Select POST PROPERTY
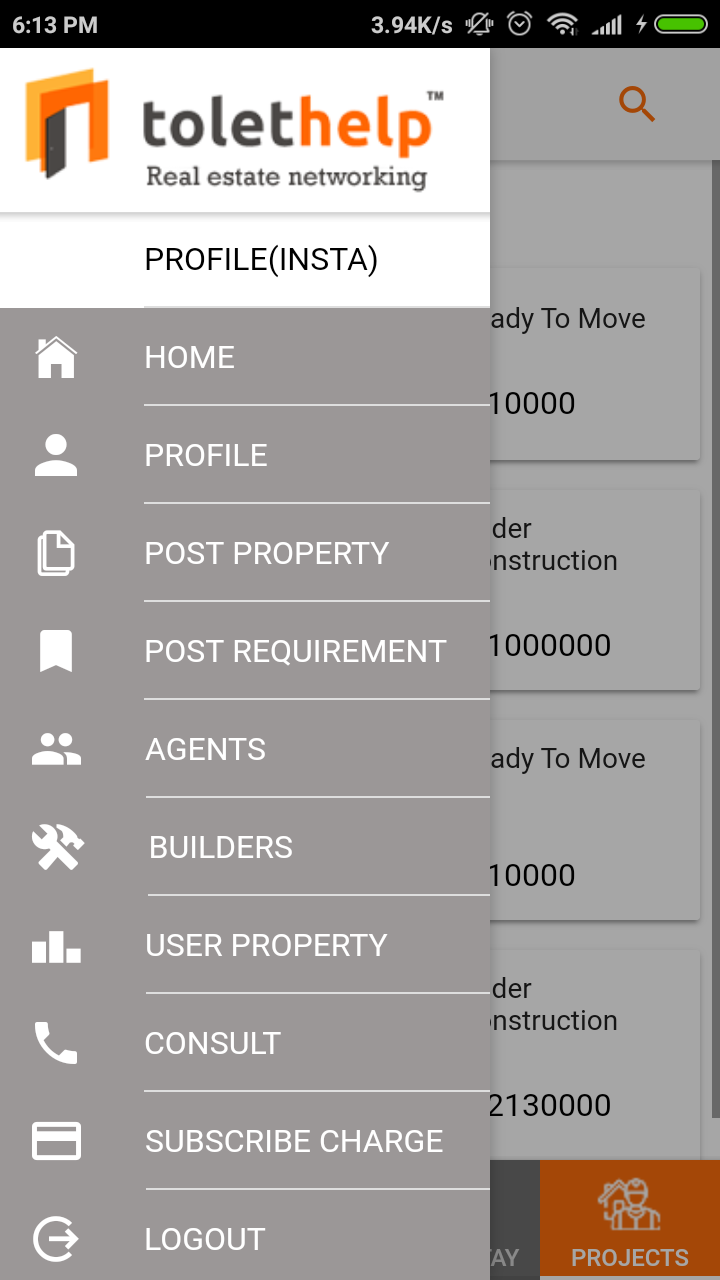This screenshot has height=1280, width=720. [245, 553]
